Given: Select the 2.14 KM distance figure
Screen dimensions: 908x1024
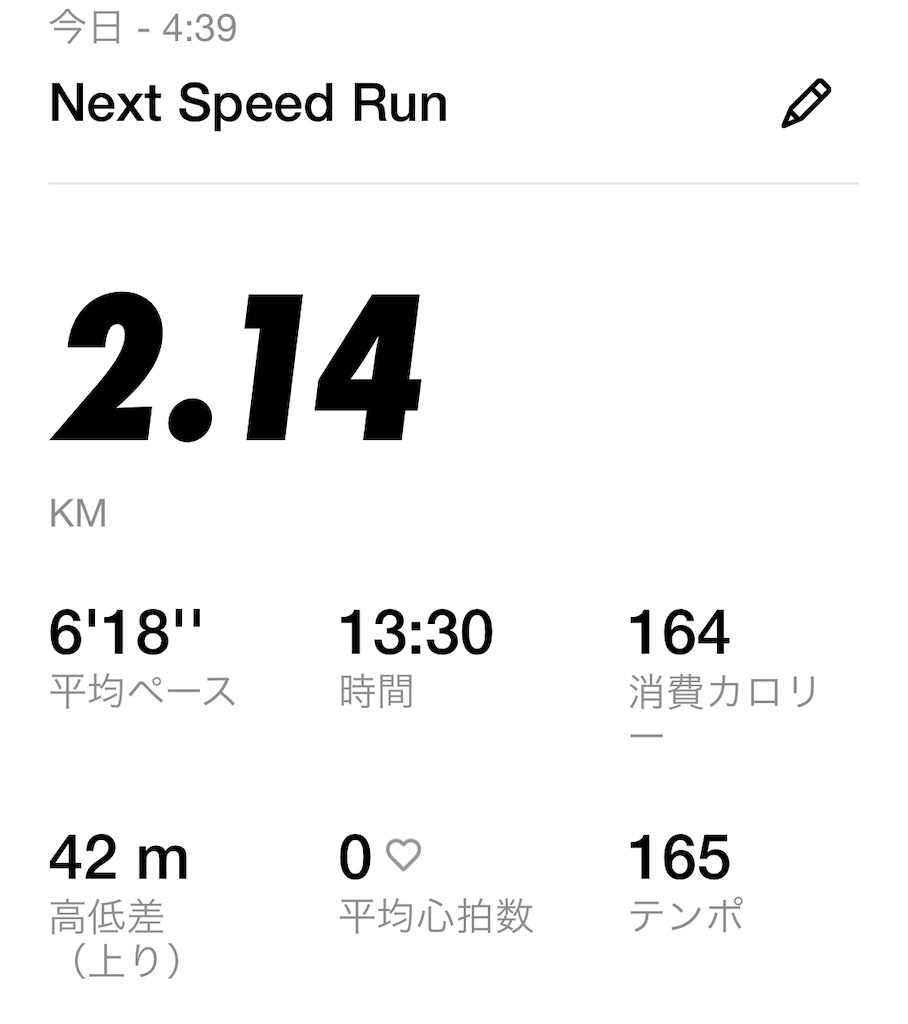Looking at the screenshot, I should [240, 370].
